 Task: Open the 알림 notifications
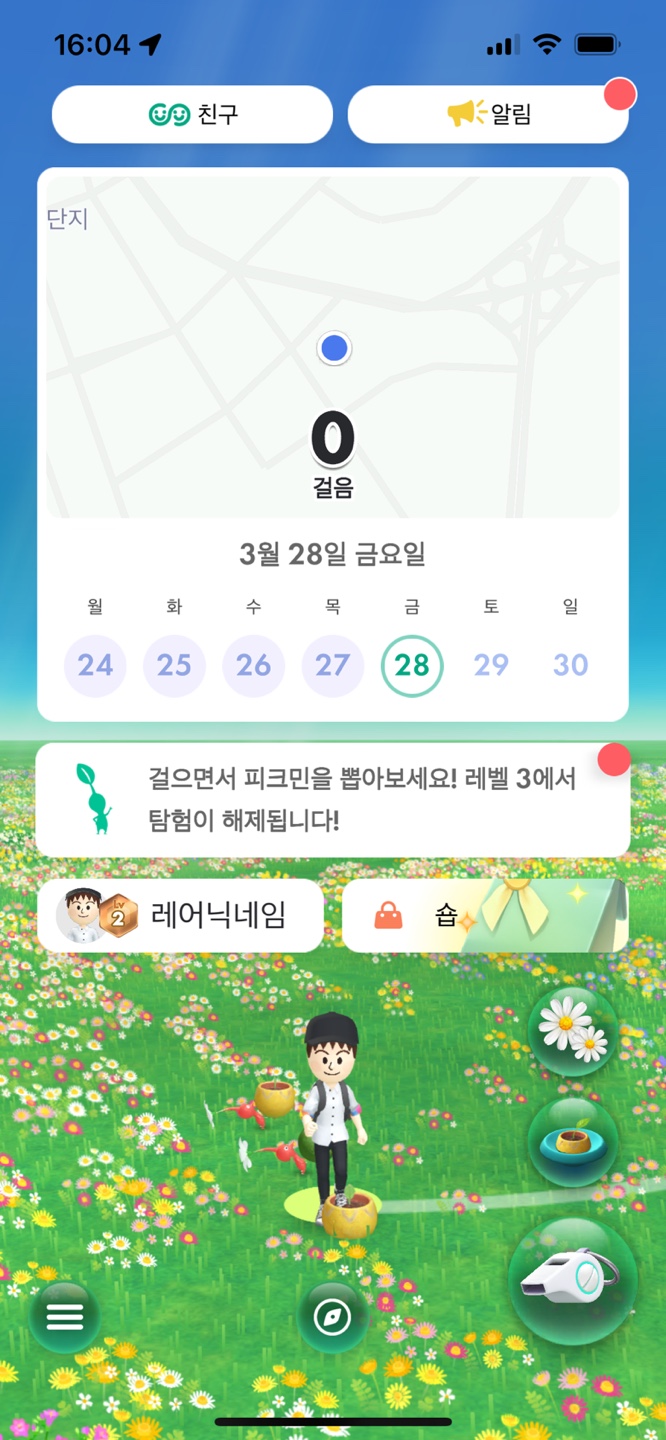point(488,114)
